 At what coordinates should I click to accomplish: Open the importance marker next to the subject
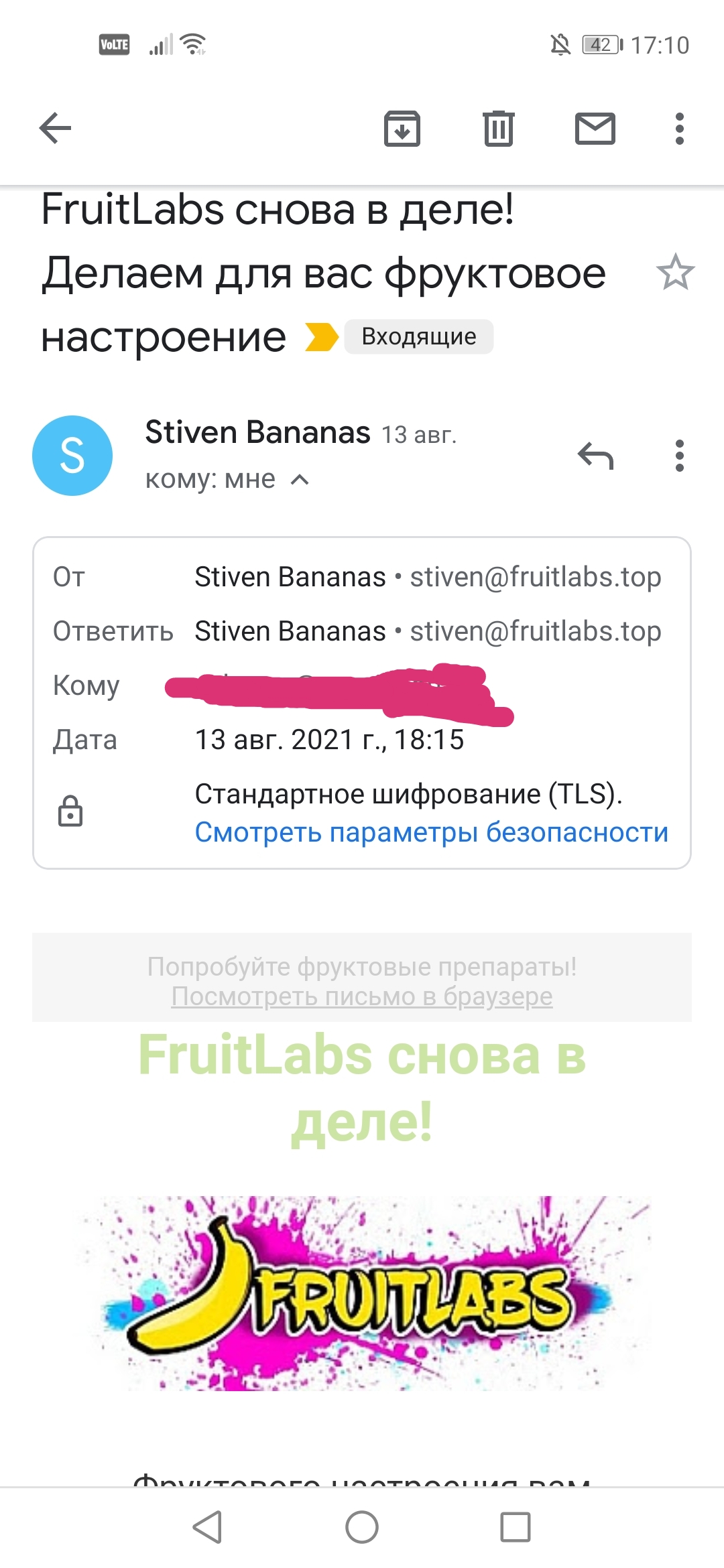(x=321, y=336)
